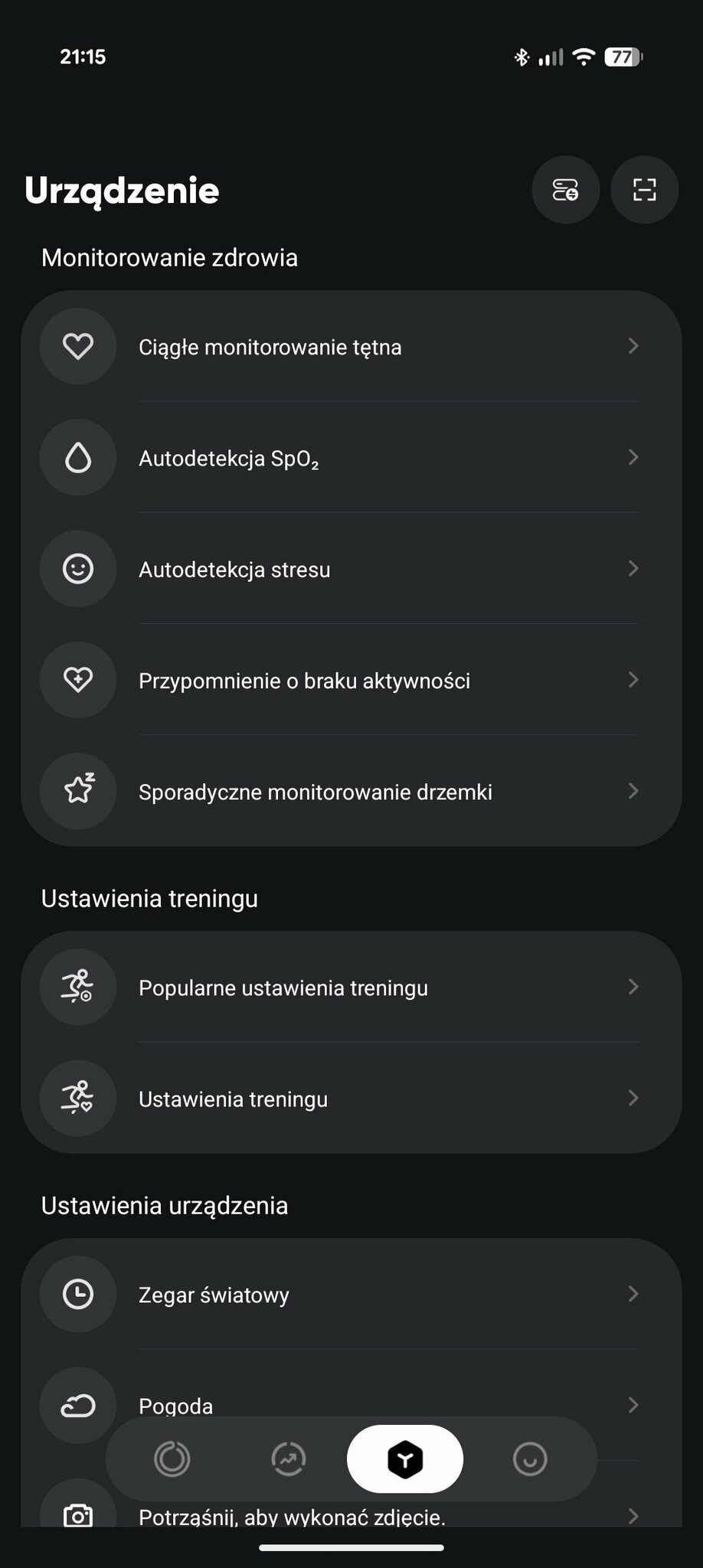
Task: Open Autodetekcja SpO₂ settings
Action: click(351, 458)
